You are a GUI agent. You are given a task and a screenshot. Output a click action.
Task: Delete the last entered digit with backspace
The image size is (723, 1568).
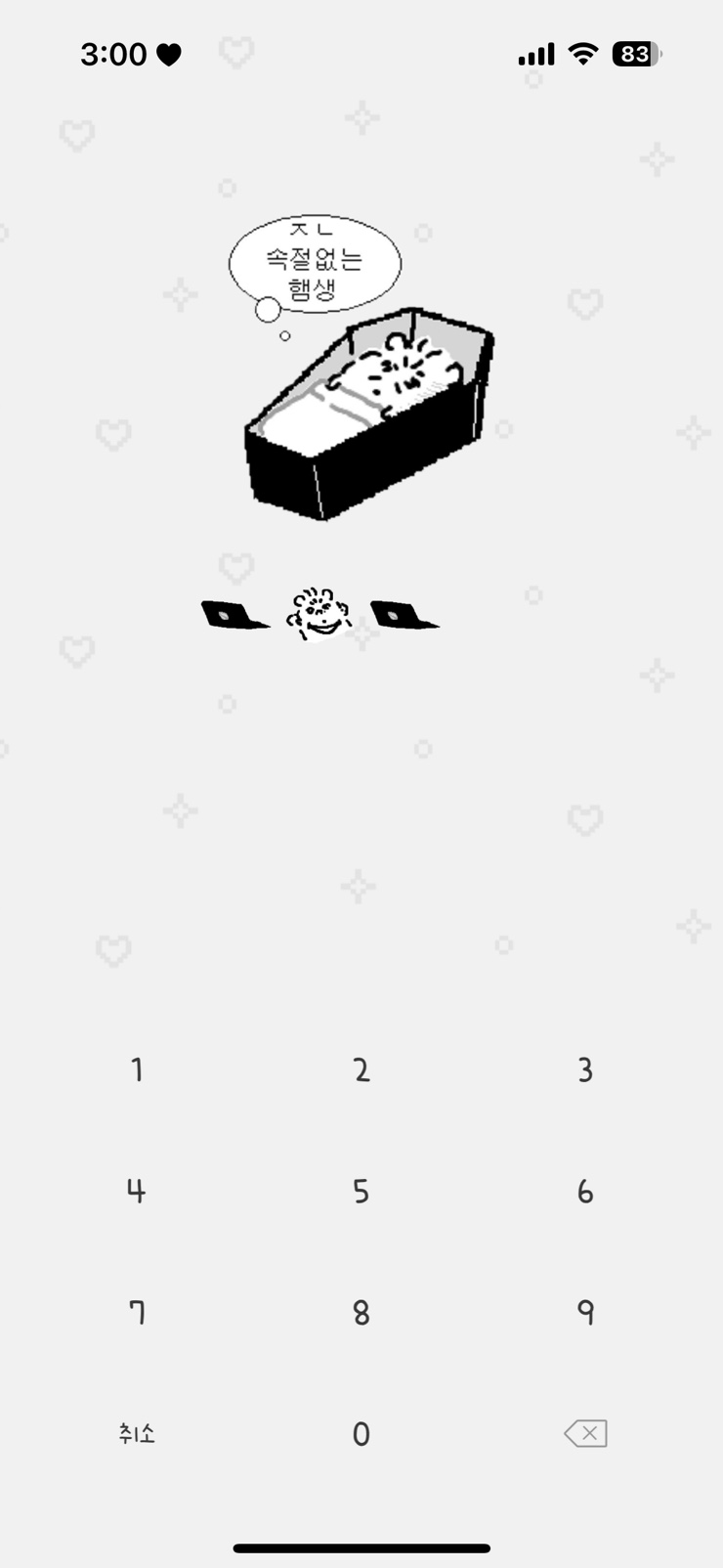tap(585, 1433)
